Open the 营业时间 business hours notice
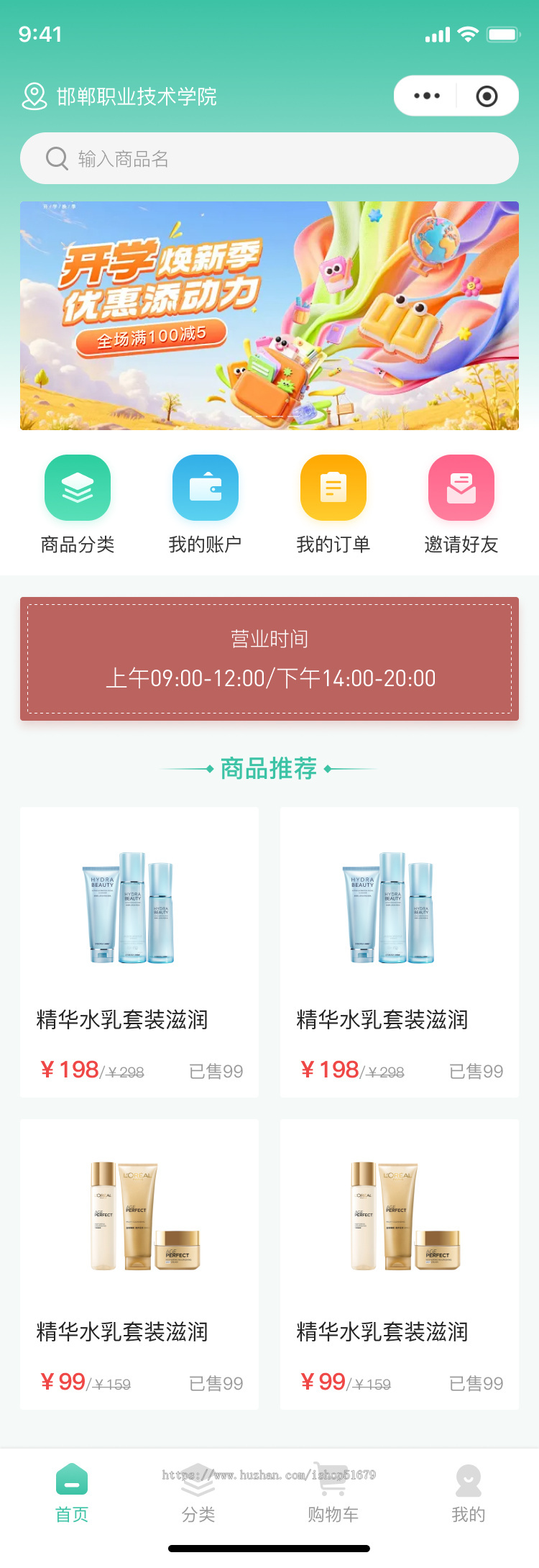The height and width of the screenshot is (1568, 539). point(269,657)
